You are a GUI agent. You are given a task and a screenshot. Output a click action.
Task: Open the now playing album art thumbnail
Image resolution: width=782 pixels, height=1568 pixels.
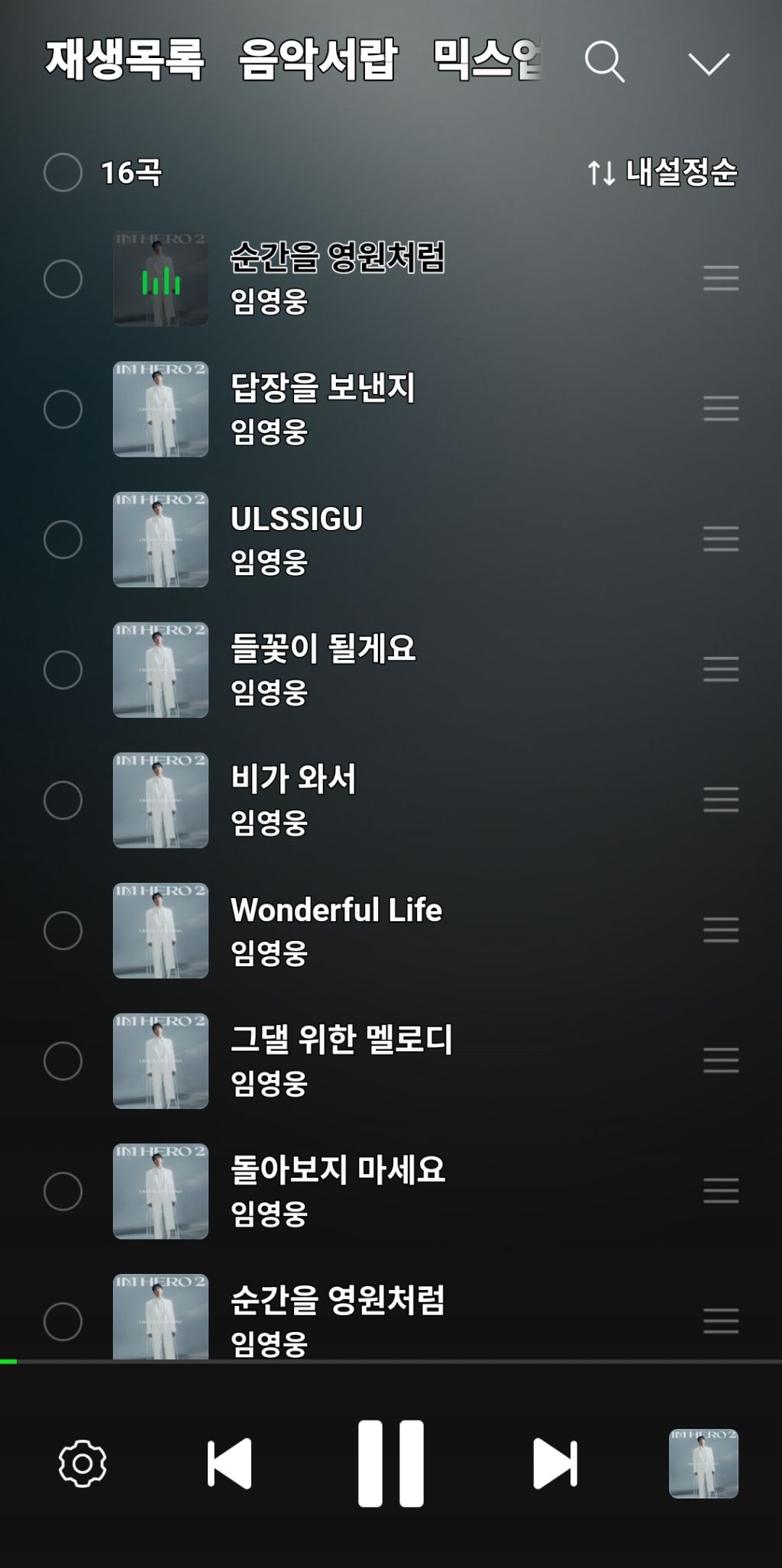coord(703,1463)
